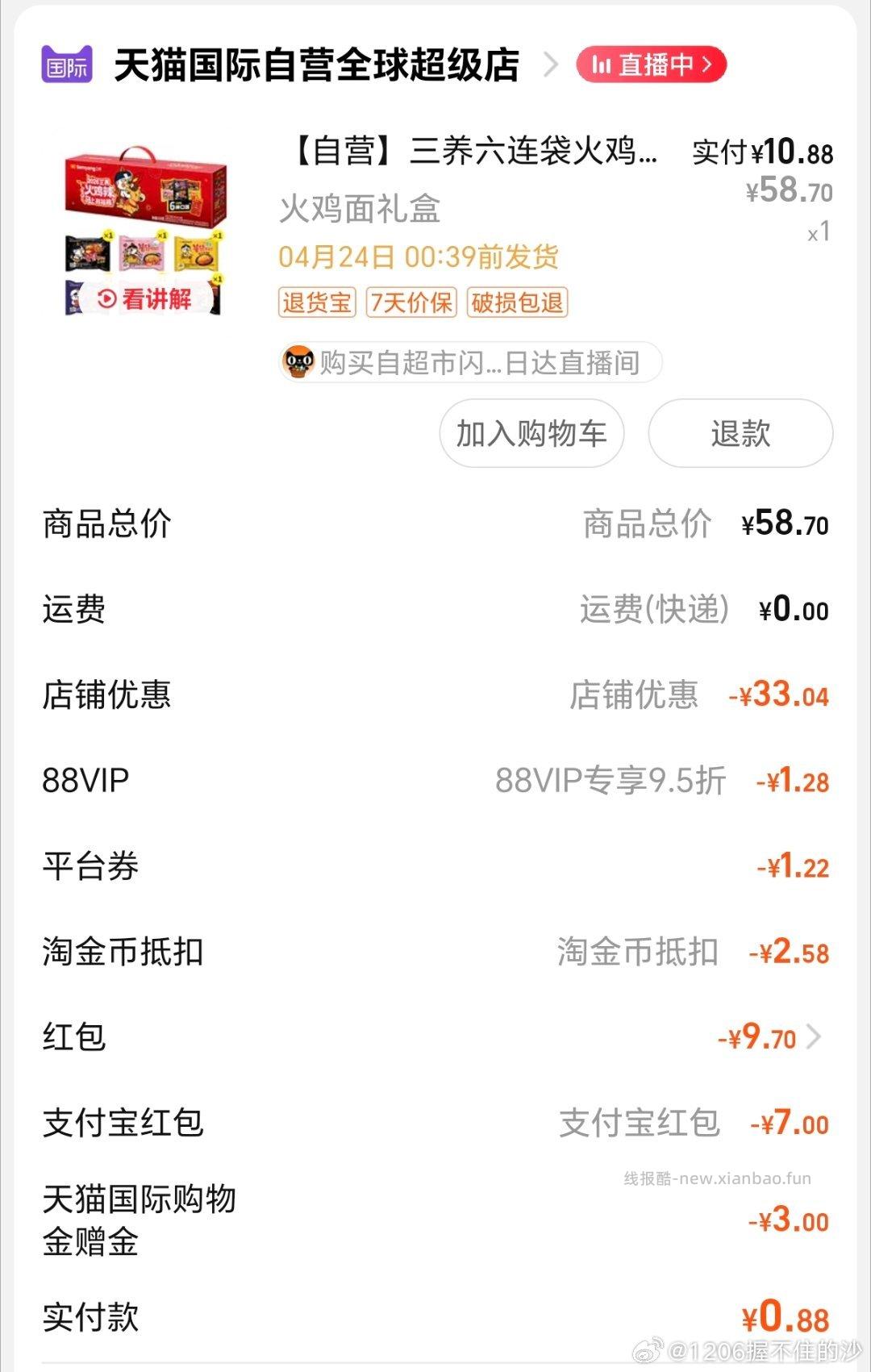Open the 退货宝 service tag
The image size is (871, 1372).
(316, 302)
